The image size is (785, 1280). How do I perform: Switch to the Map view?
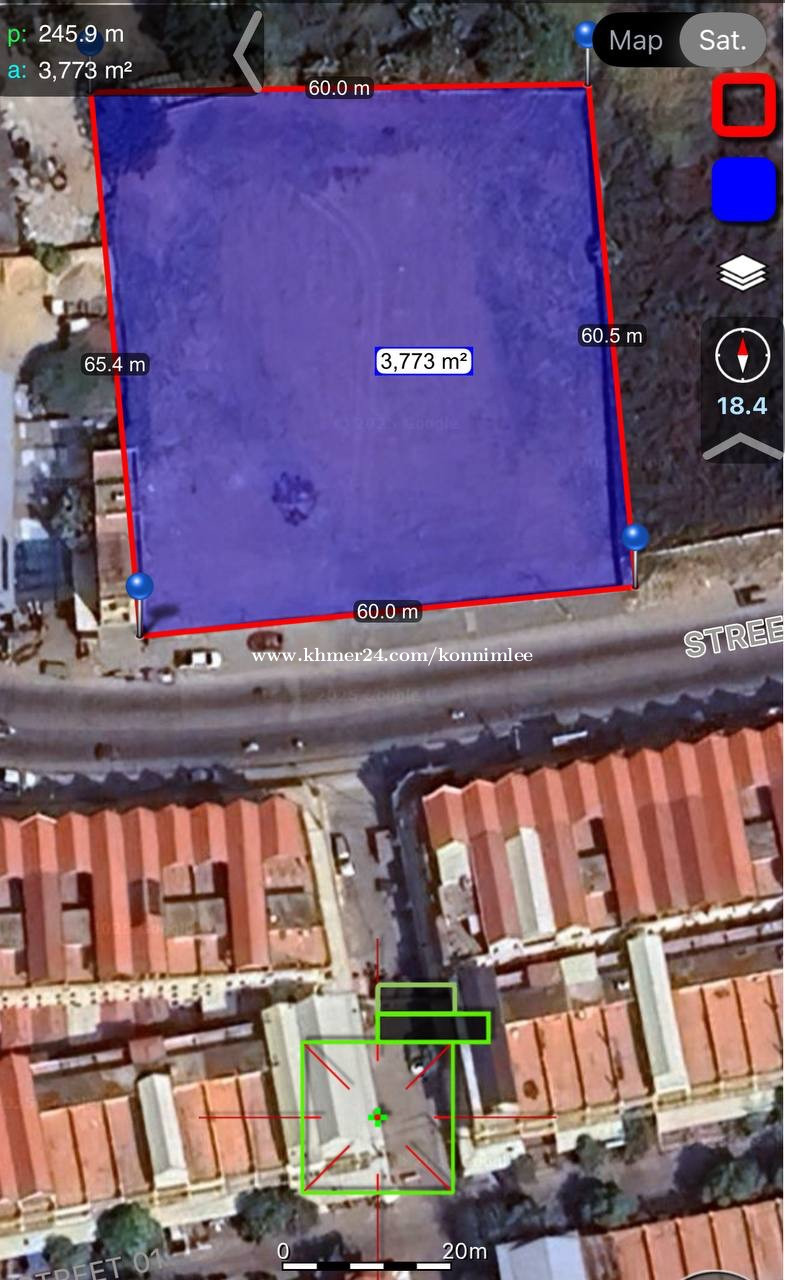[x=636, y=41]
